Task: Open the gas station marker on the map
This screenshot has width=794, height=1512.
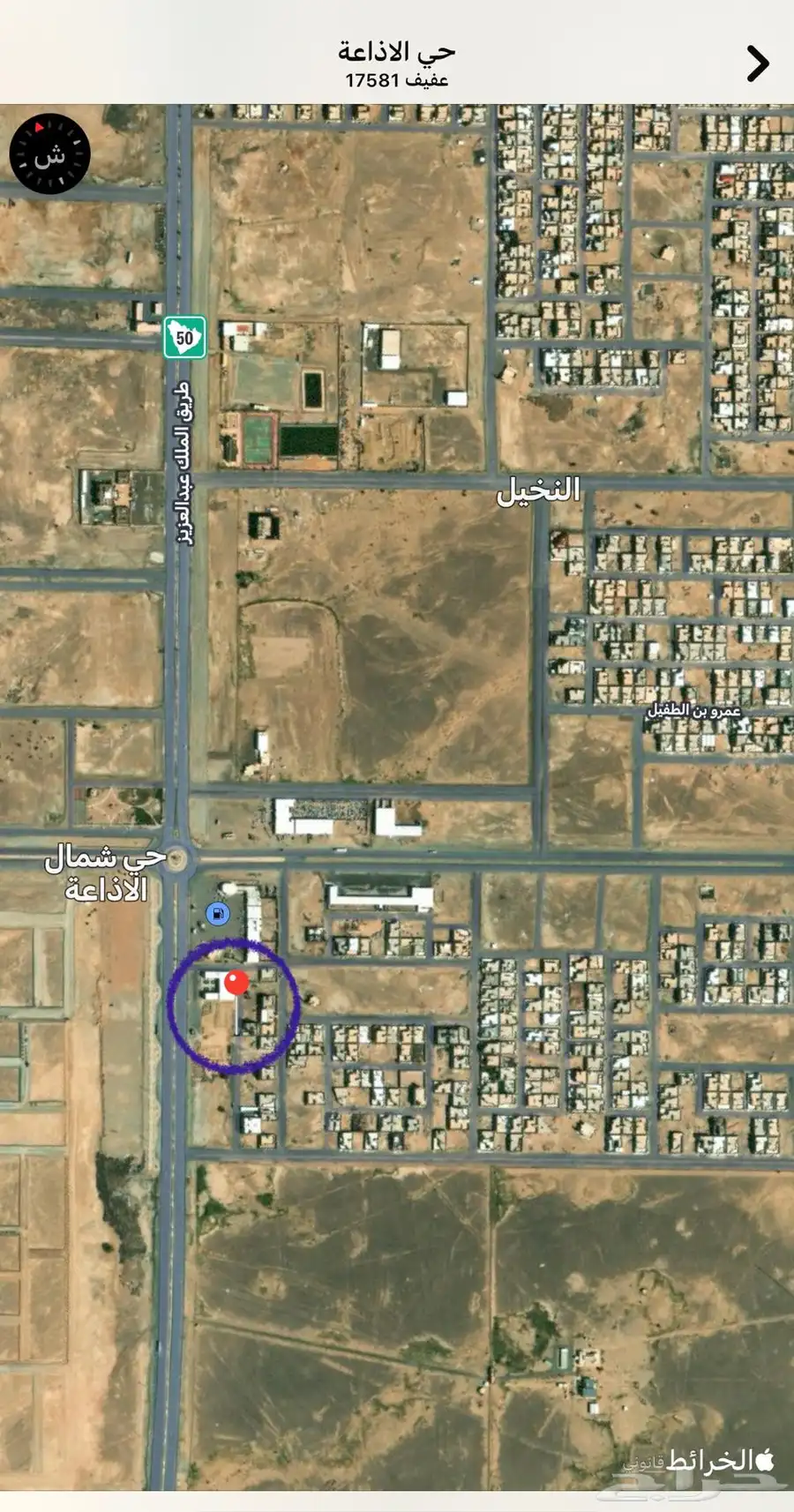Action: pos(217,914)
